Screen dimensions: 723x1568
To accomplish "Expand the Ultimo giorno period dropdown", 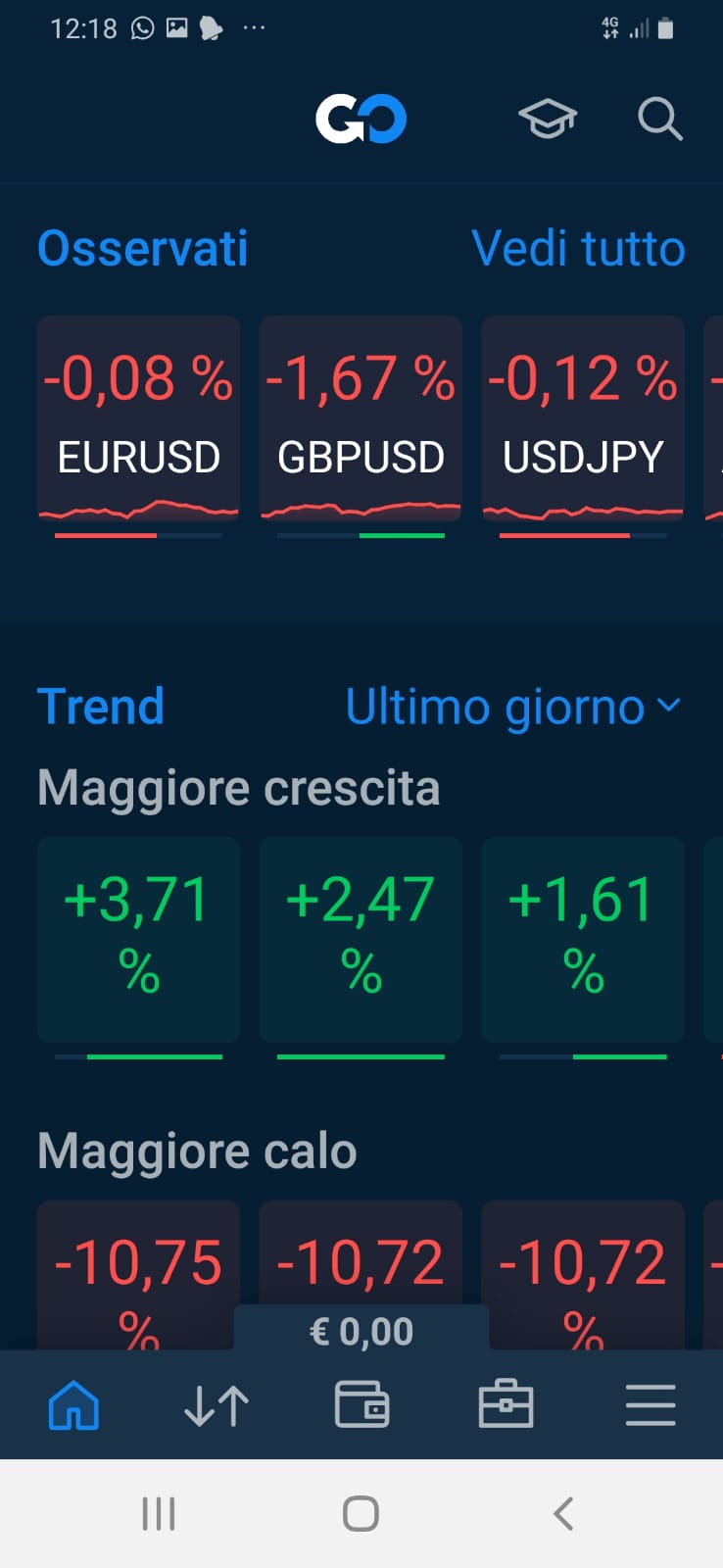I will [513, 707].
